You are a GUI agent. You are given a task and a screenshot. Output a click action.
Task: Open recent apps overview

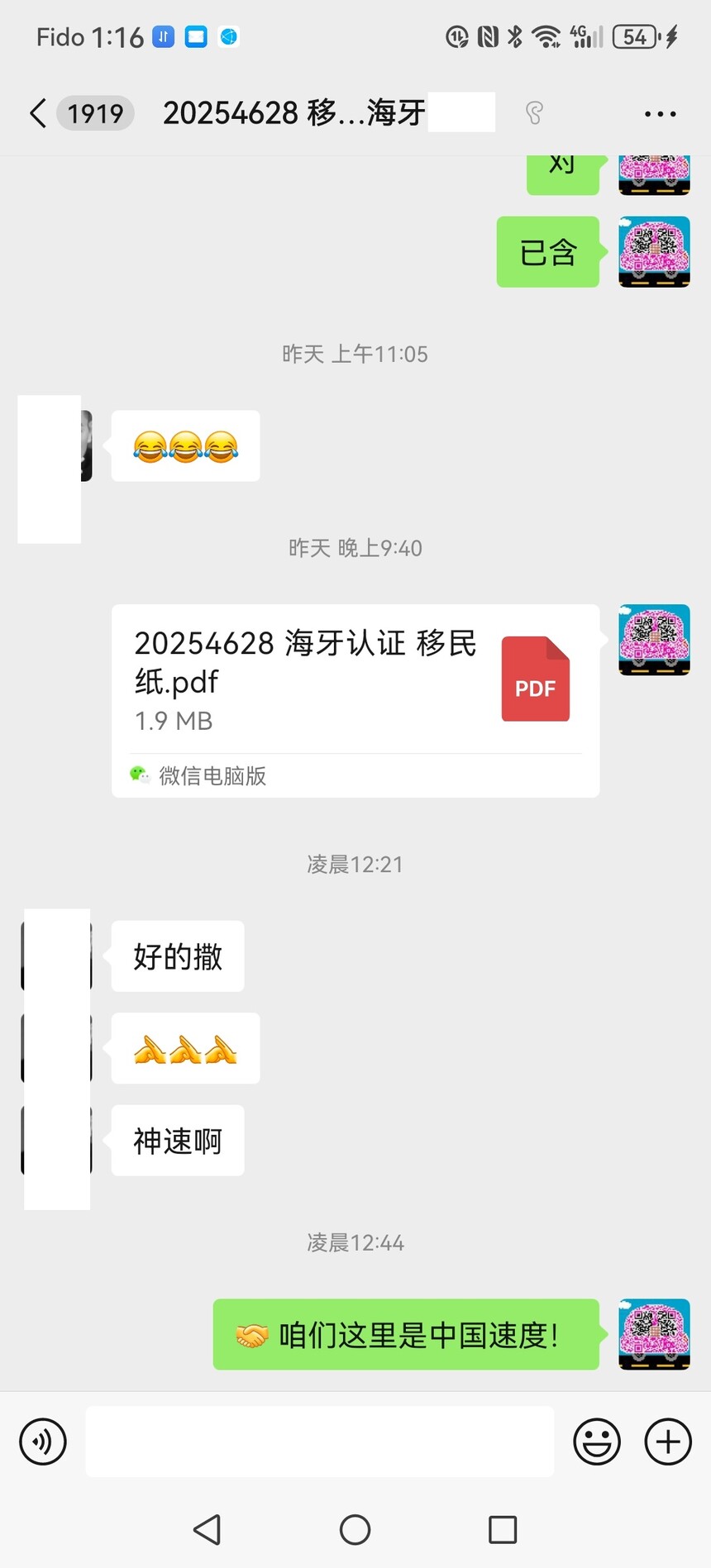[x=503, y=1530]
